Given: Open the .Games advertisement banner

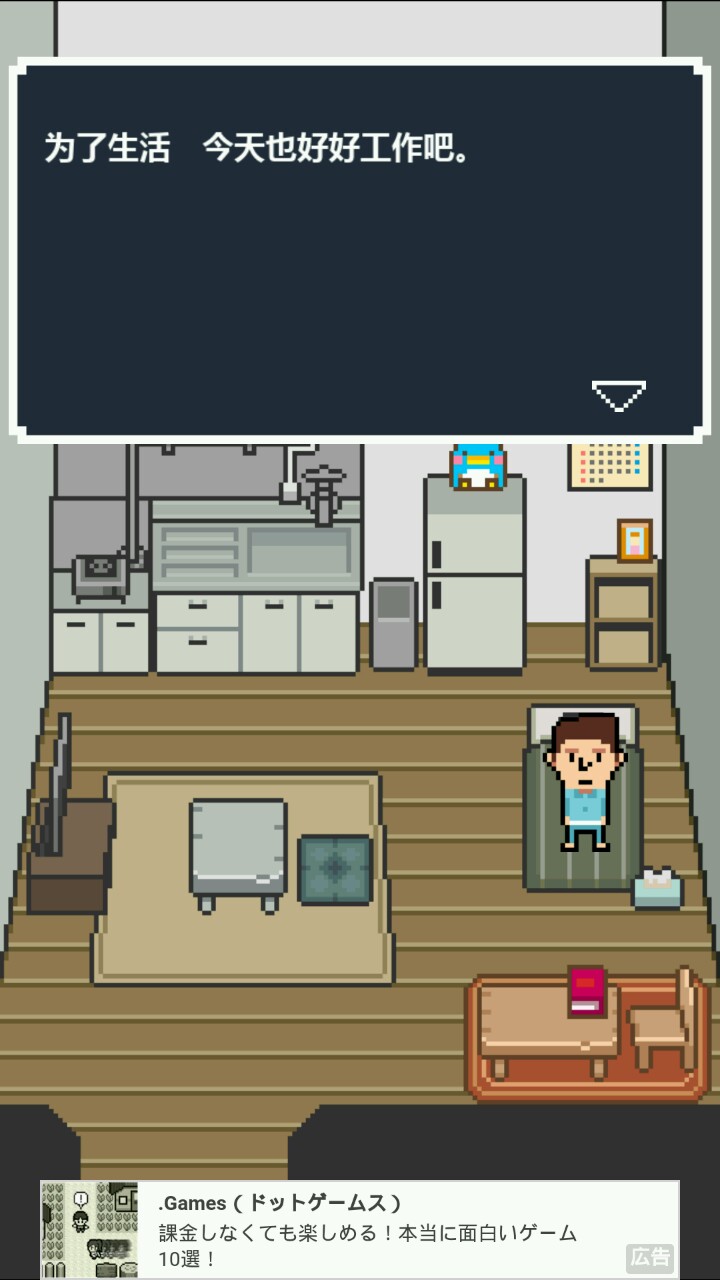Looking at the screenshot, I should [360, 1229].
